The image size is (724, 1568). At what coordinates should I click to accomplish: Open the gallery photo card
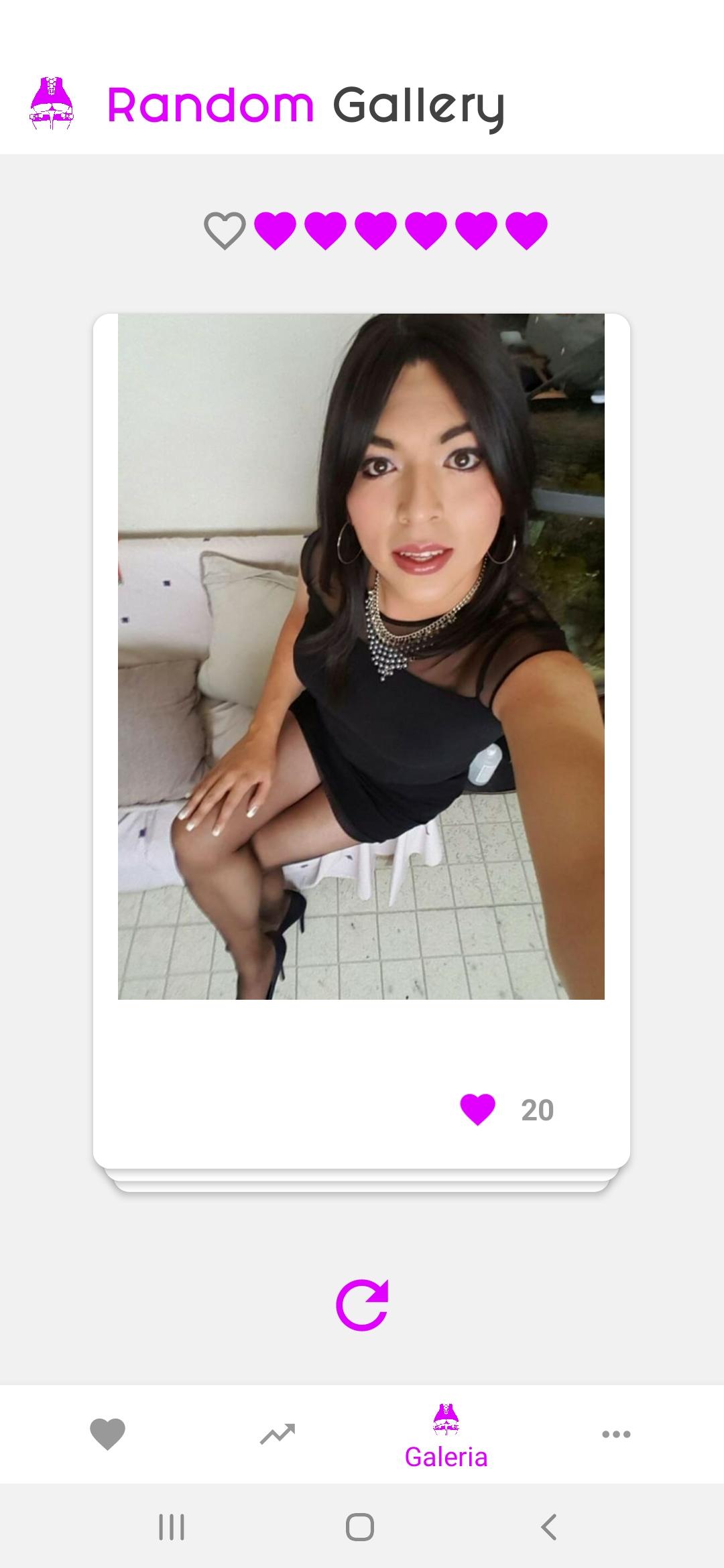click(x=361, y=657)
